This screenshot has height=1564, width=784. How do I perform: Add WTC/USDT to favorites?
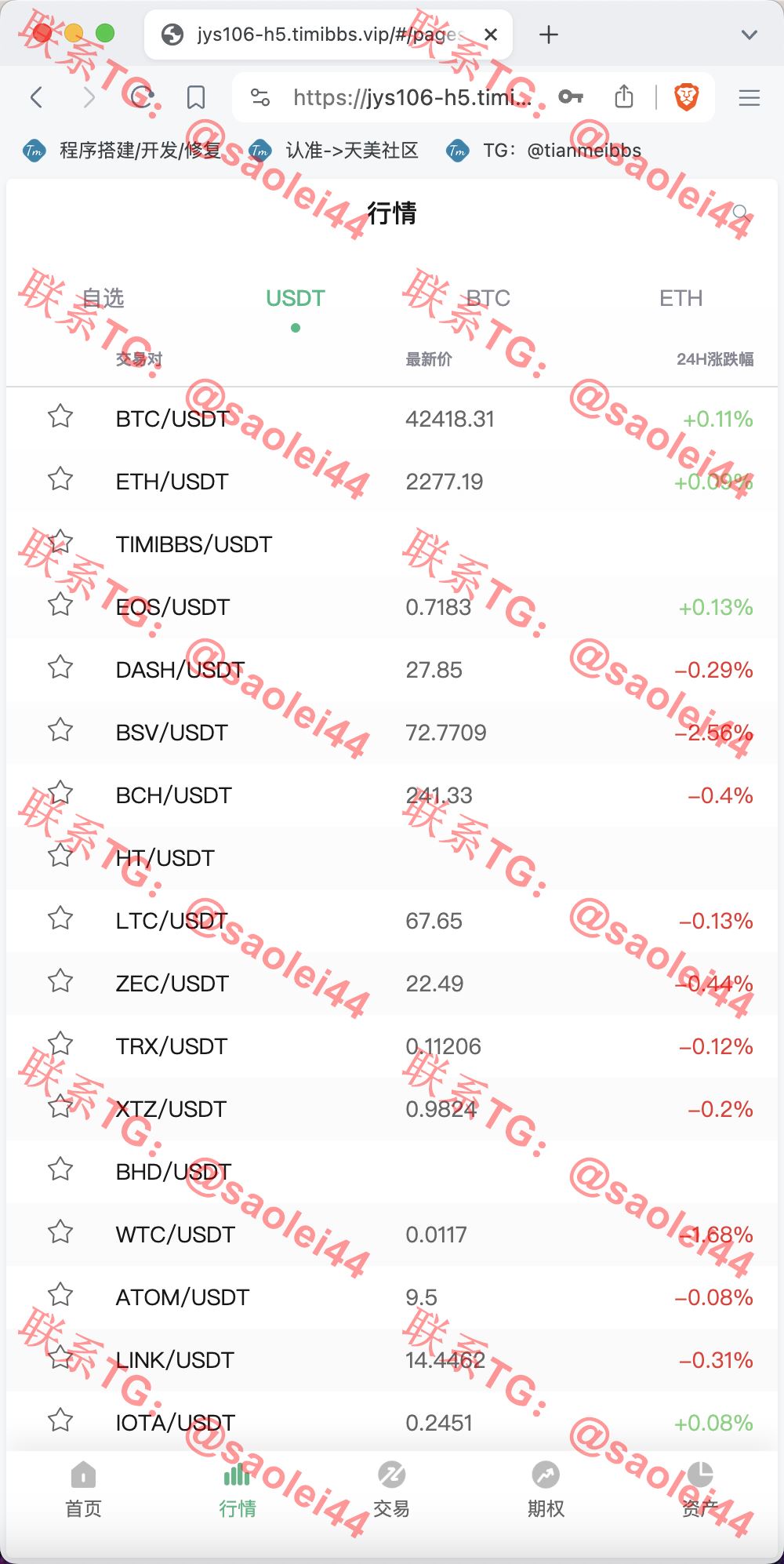(x=60, y=1232)
